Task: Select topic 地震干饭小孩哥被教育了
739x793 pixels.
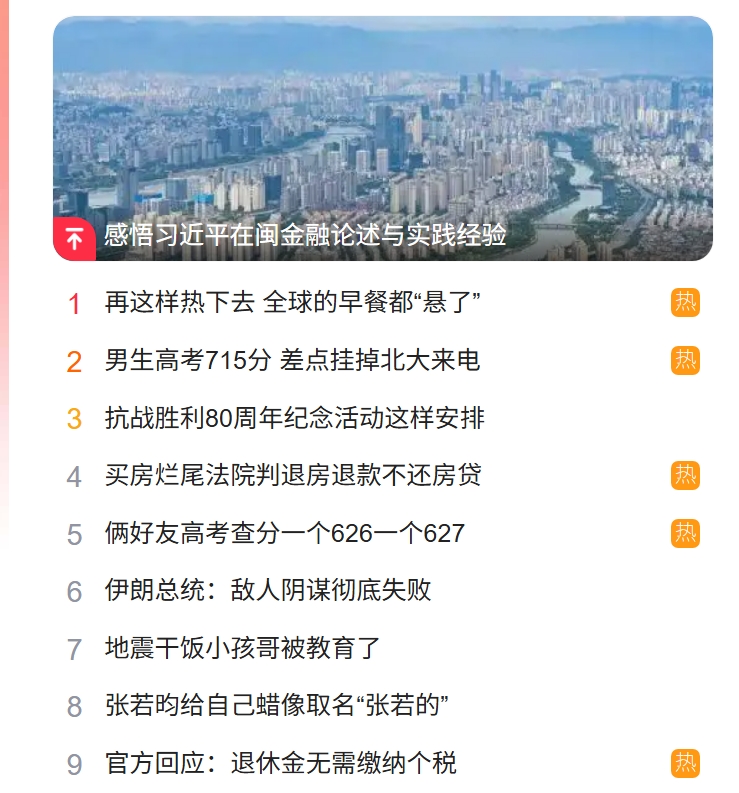Action: (x=243, y=648)
